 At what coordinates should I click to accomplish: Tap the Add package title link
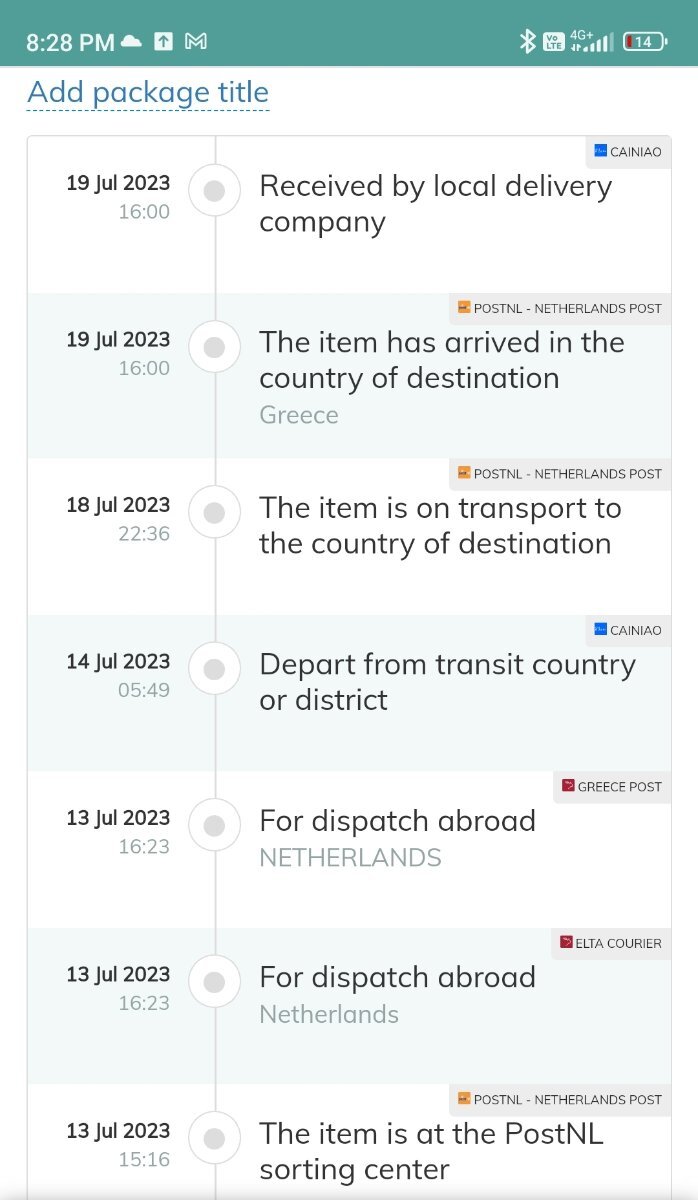coord(148,93)
